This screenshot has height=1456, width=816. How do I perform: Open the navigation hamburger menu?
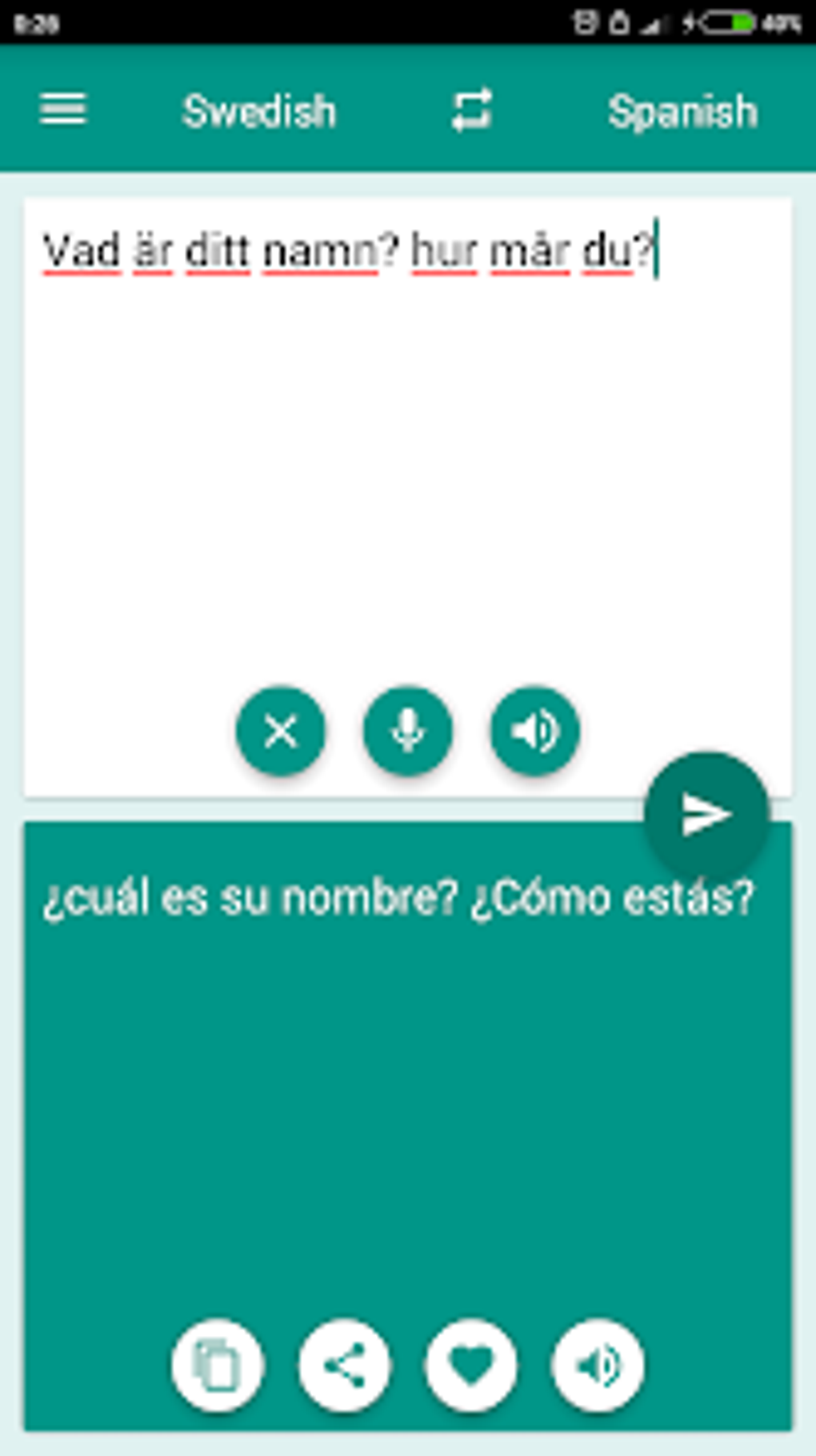pos(64,110)
